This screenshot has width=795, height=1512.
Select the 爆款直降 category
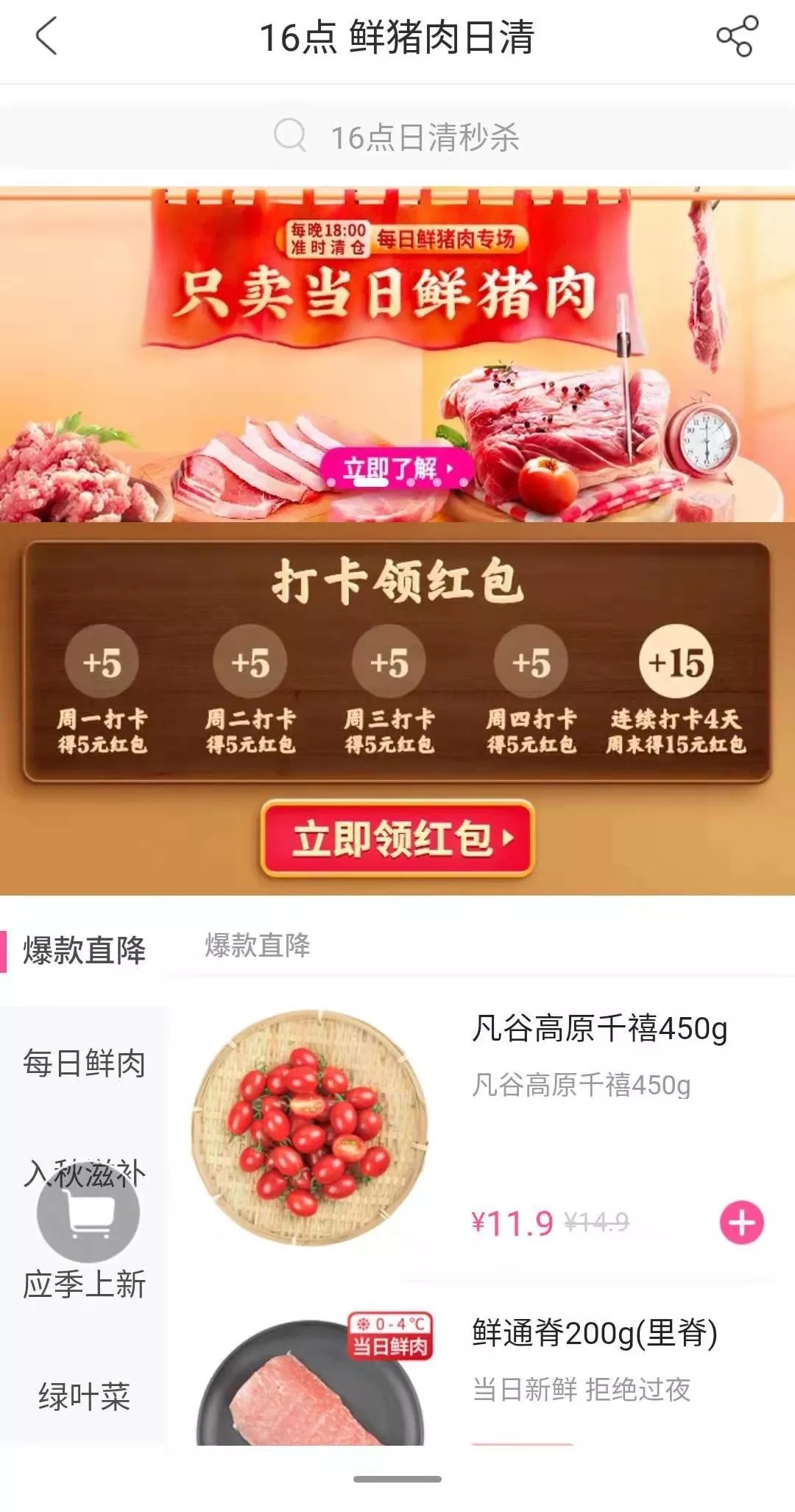pos(84,951)
